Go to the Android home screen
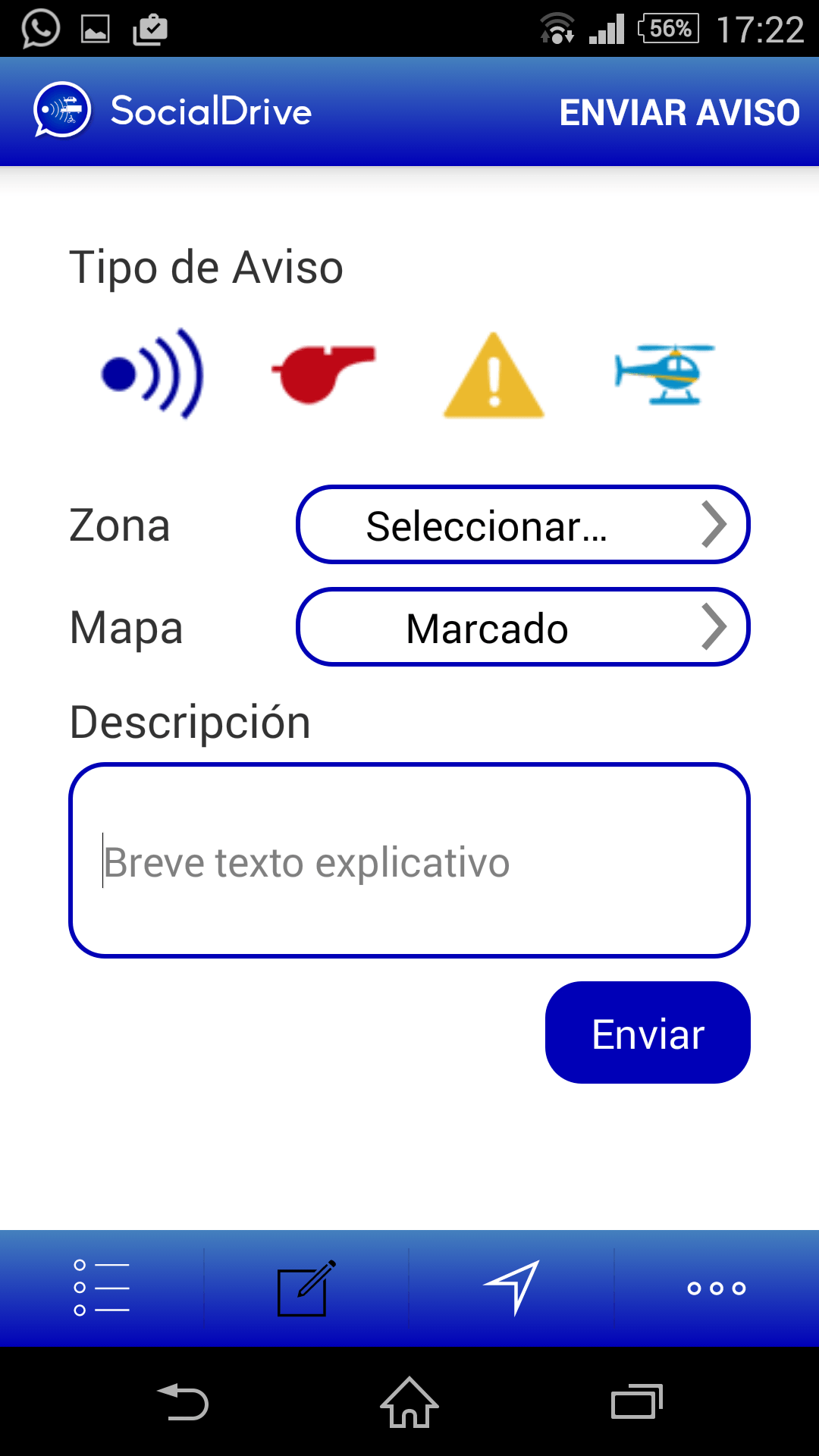The width and height of the screenshot is (819, 1456). coord(409,1402)
